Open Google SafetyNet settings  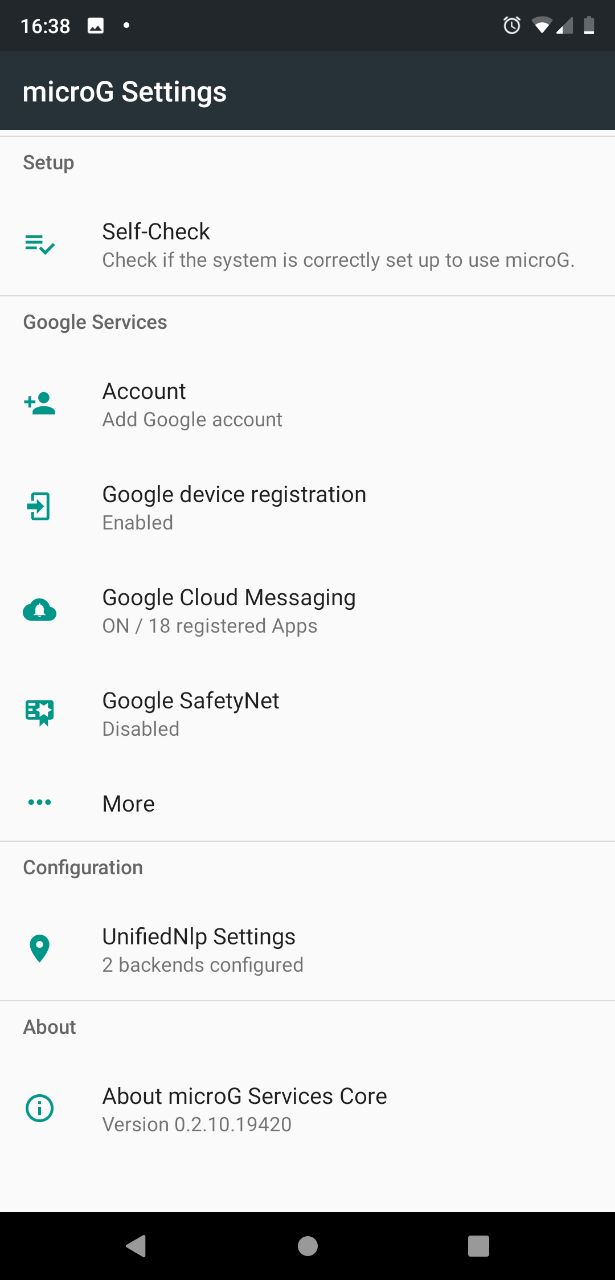point(307,713)
